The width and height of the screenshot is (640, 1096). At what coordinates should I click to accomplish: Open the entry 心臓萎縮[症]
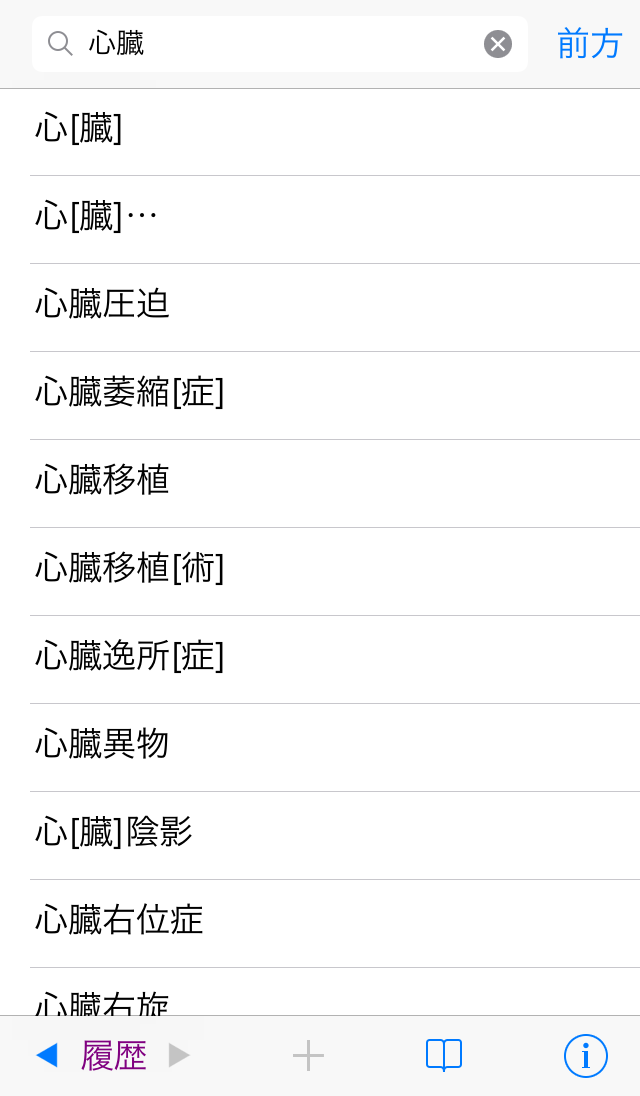320,394
